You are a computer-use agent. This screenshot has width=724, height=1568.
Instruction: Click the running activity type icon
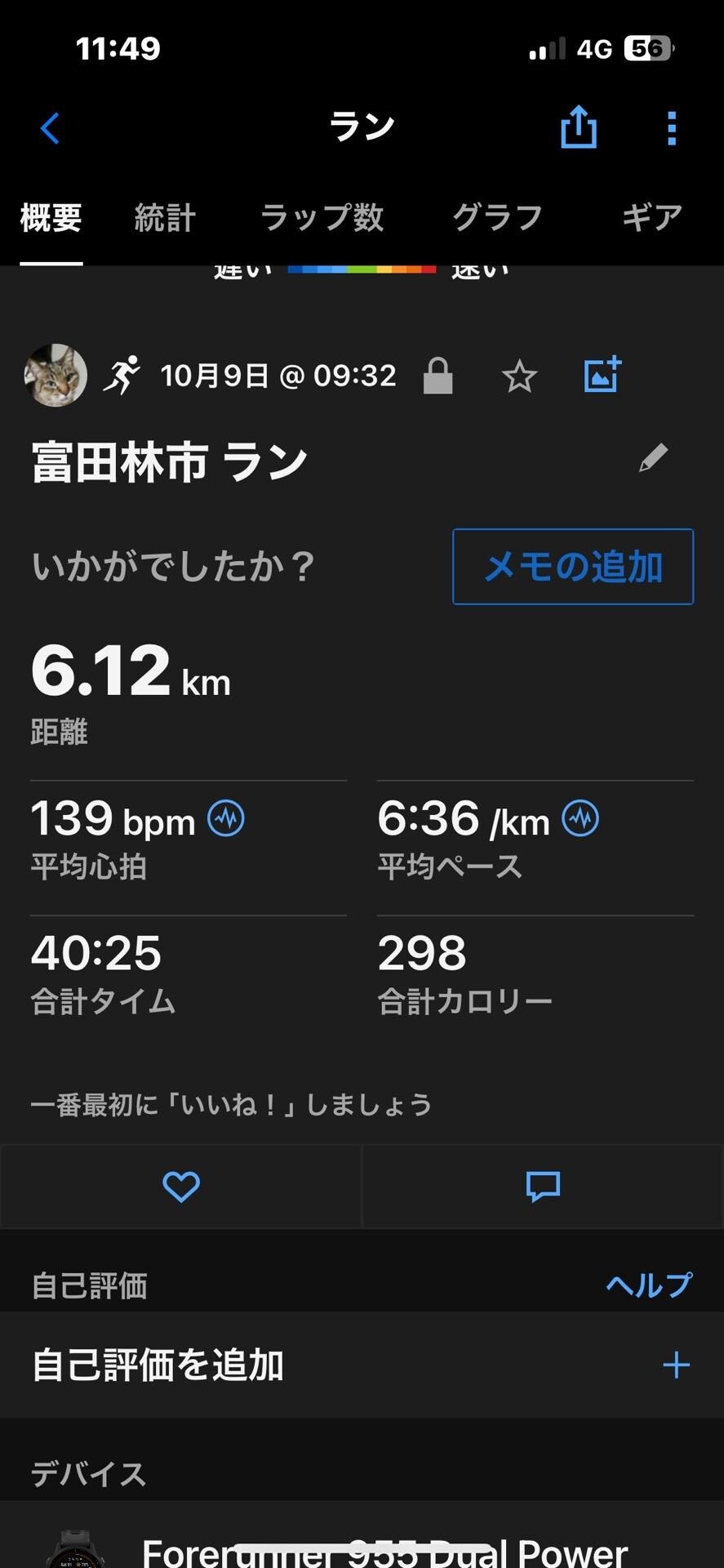122,375
